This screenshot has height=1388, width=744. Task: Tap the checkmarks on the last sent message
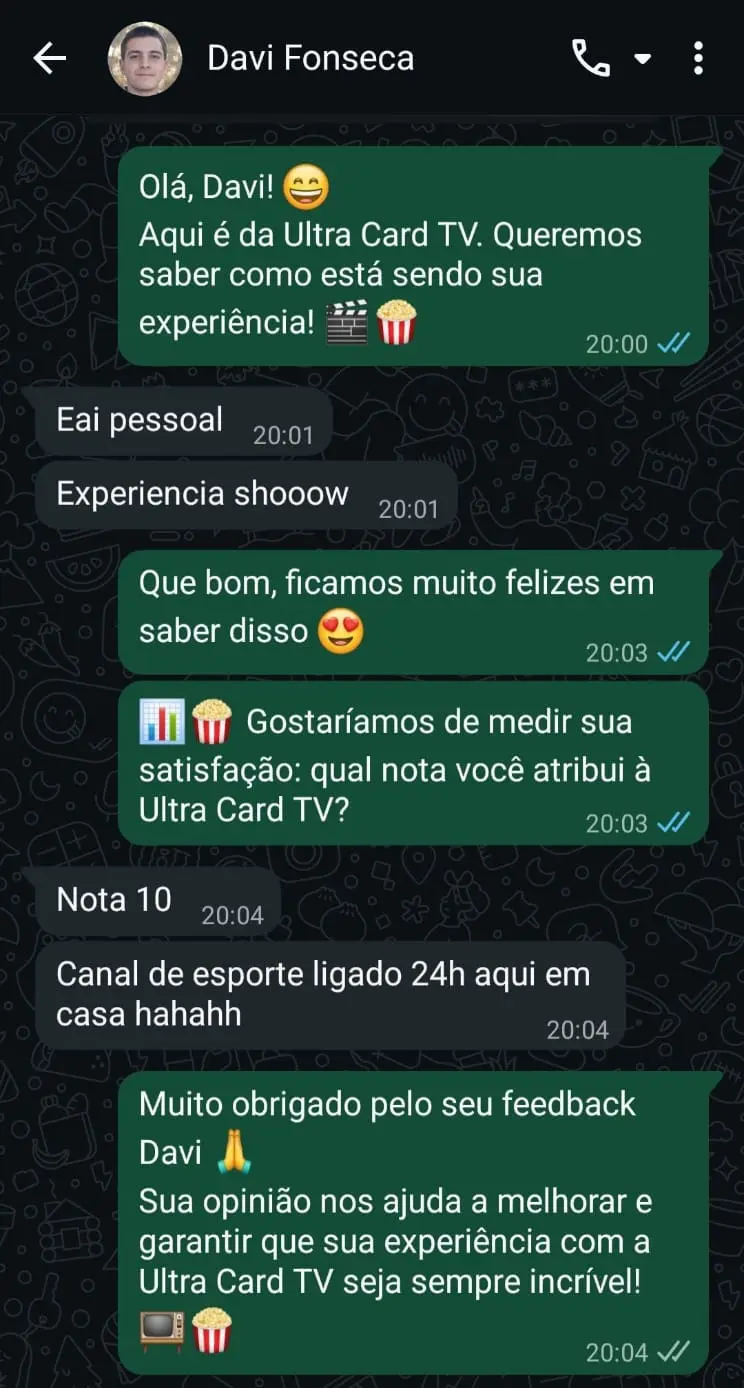[674, 1351]
